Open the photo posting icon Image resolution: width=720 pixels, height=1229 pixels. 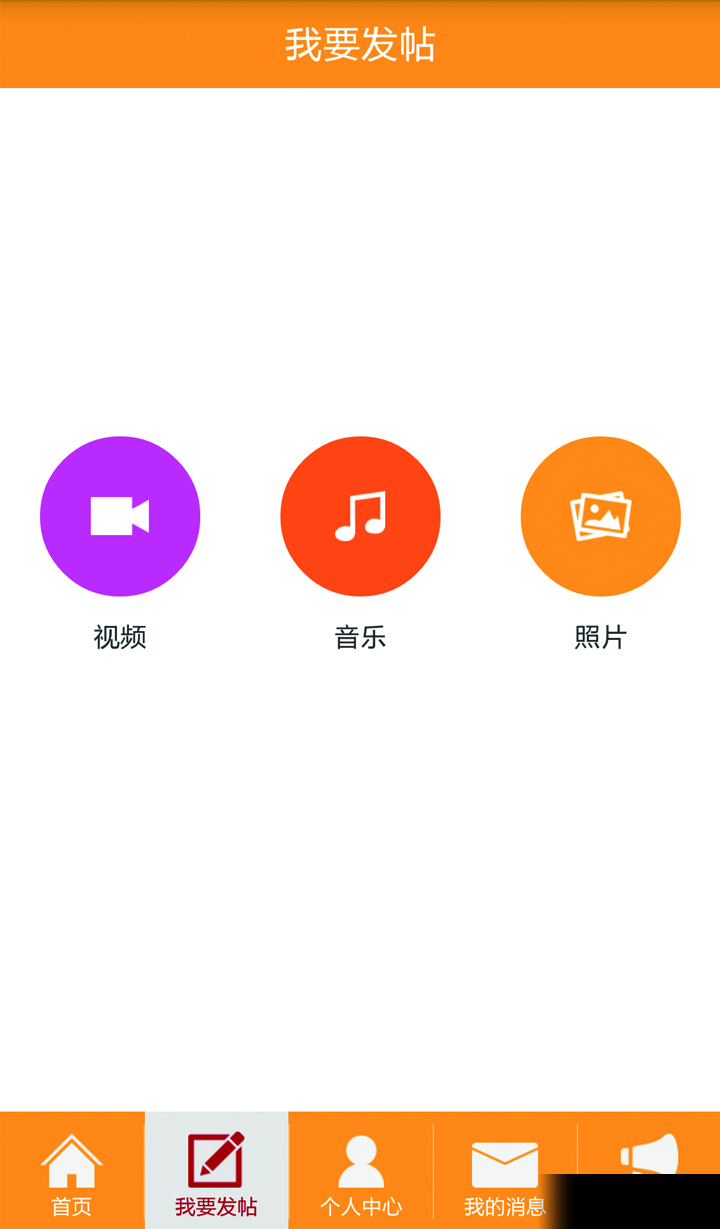600,515
